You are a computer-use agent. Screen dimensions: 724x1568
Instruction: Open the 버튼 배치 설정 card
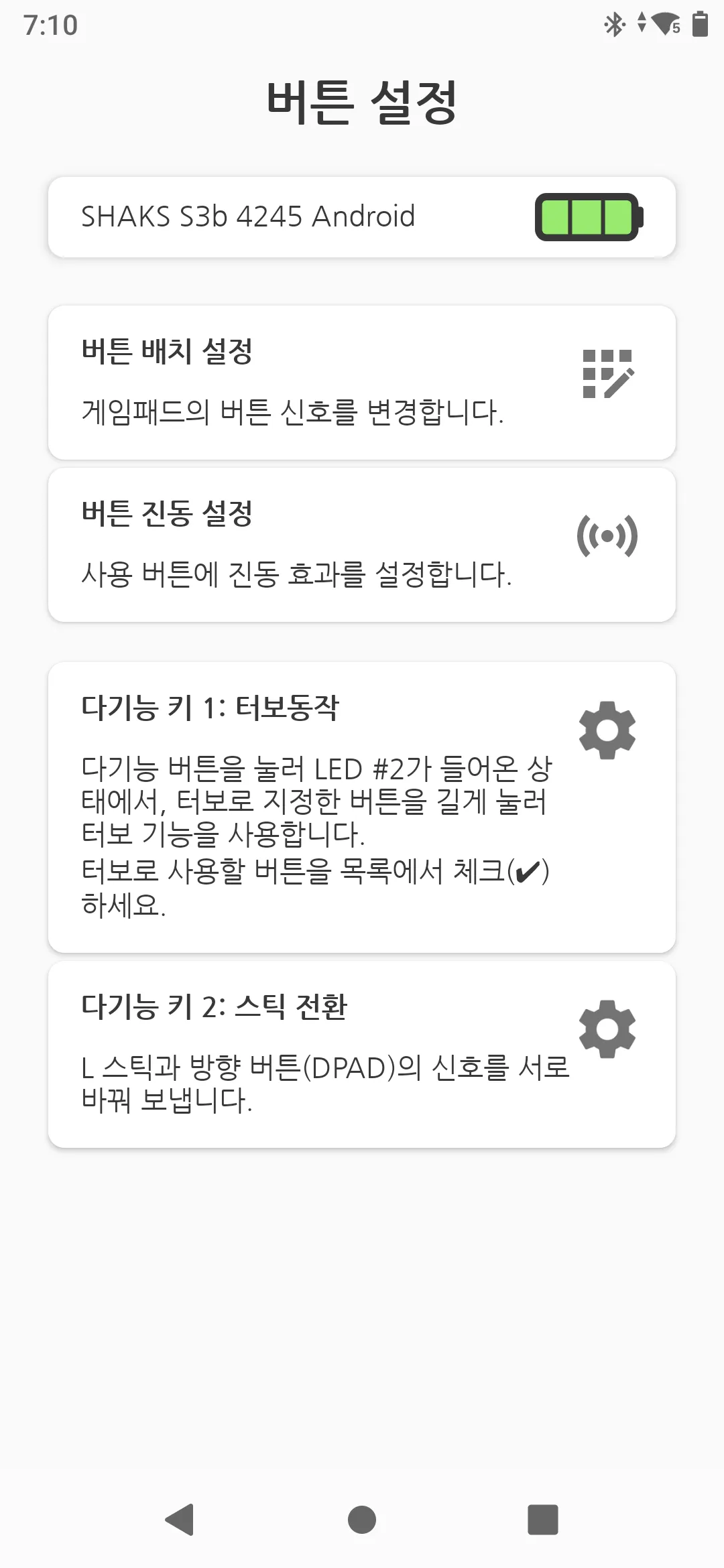[362, 383]
